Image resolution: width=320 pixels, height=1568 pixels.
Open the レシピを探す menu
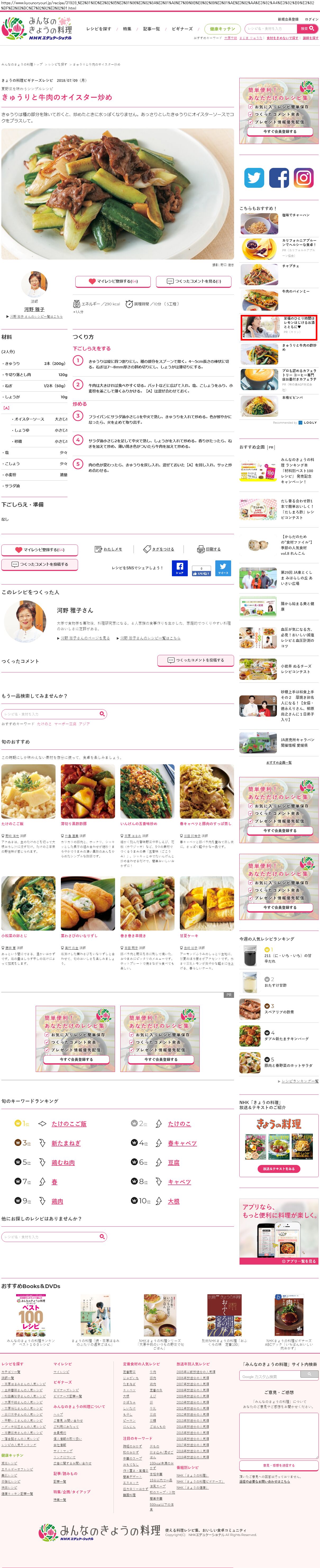pos(99,29)
